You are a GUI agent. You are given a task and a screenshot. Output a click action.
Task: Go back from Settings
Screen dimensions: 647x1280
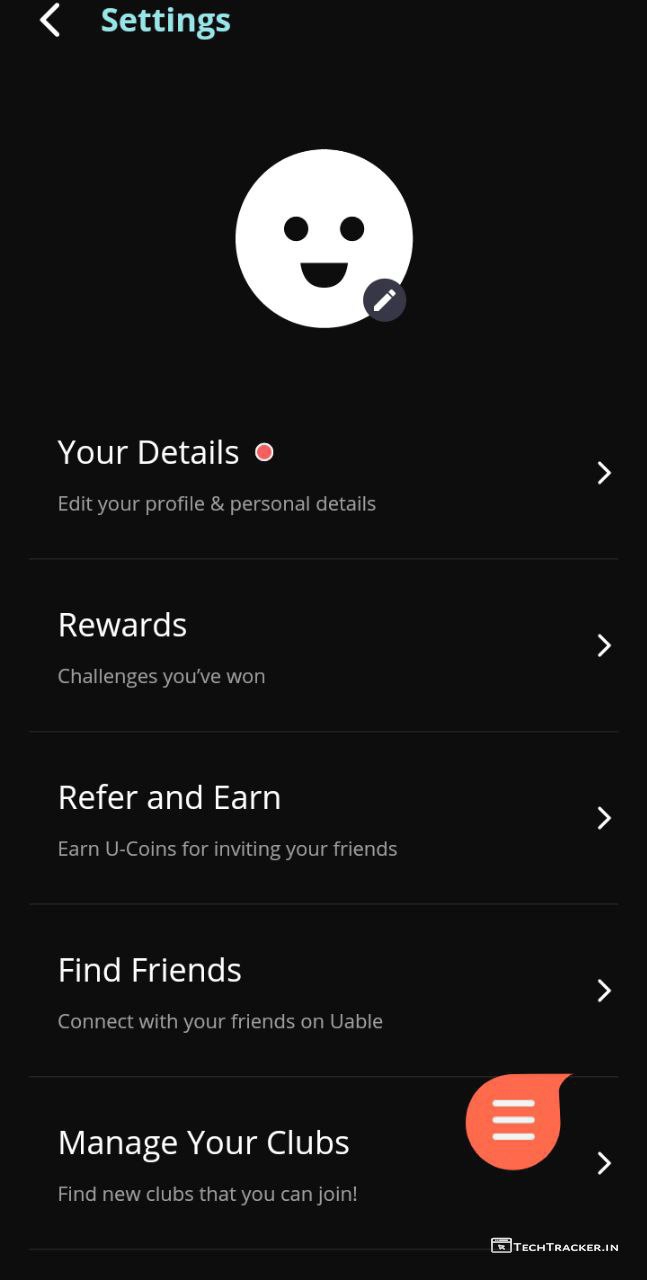(x=50, y=20)
